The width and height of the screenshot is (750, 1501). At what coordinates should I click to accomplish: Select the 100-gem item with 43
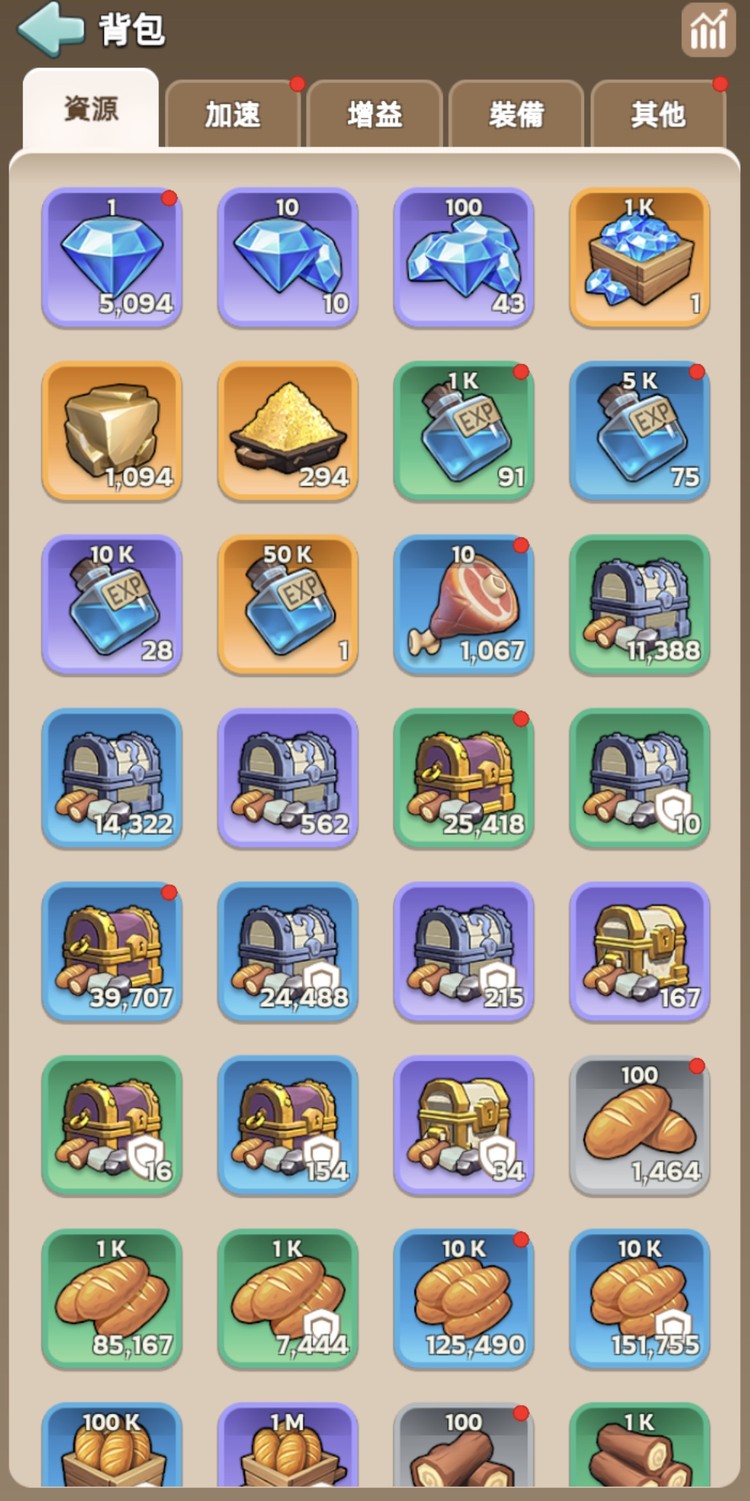[x=463, y=257]
